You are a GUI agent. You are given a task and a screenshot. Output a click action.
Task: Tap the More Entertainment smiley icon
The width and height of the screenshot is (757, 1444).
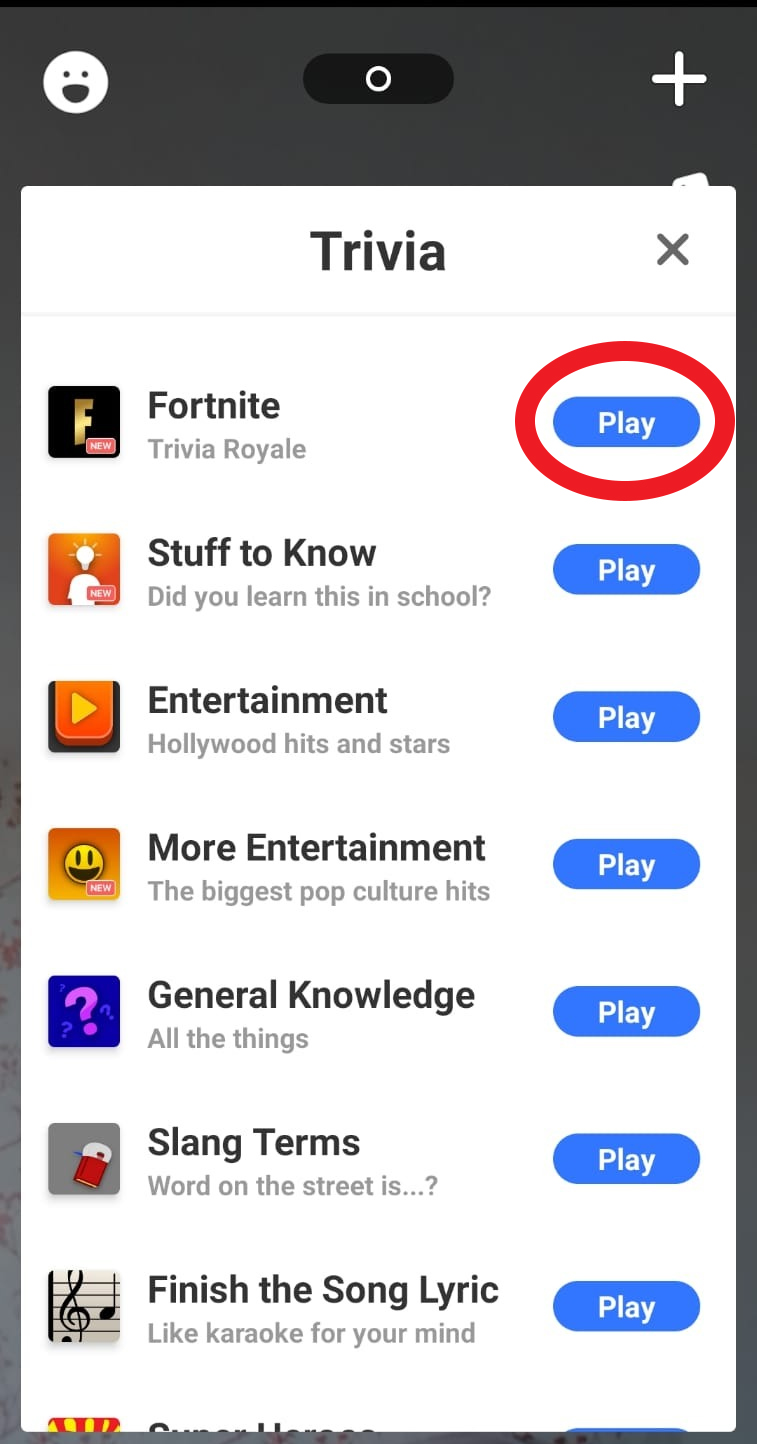pos(84,864)
